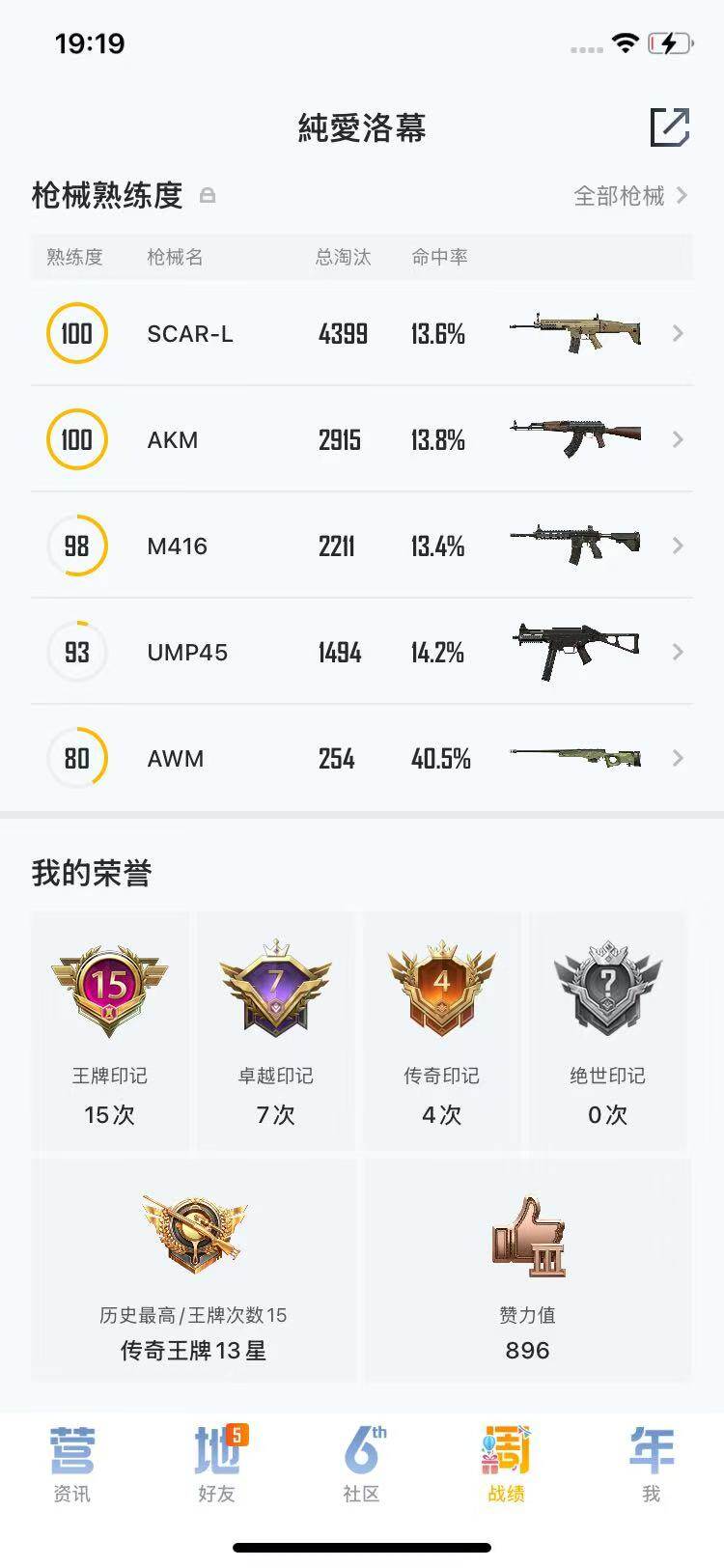724x1568 pixels.
Task: Click the AKM weapon thumbnail image
Action: pyautogui.click(x=576, y=439)
